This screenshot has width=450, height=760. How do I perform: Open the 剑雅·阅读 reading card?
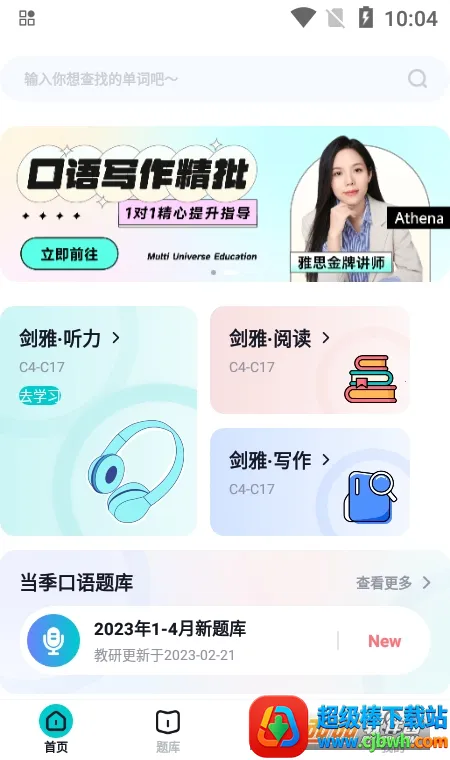pos(310,360)
